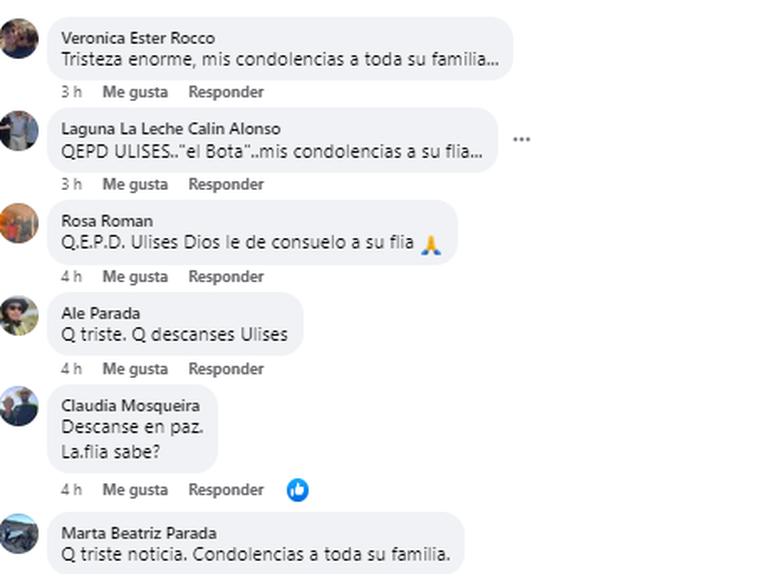Like Ale Parada's comment

pyautogui.click(x=135, y=369)
